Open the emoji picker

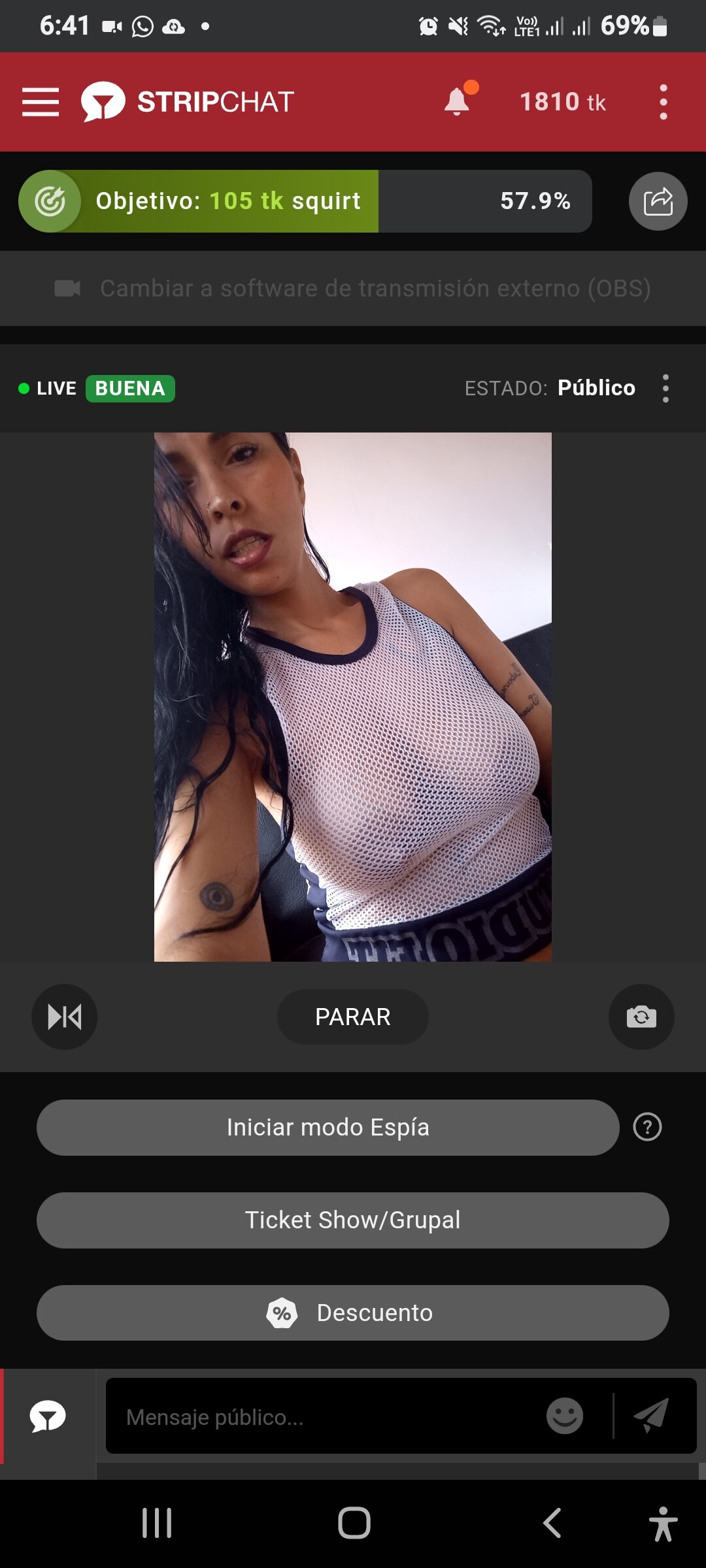point(565,1416)
